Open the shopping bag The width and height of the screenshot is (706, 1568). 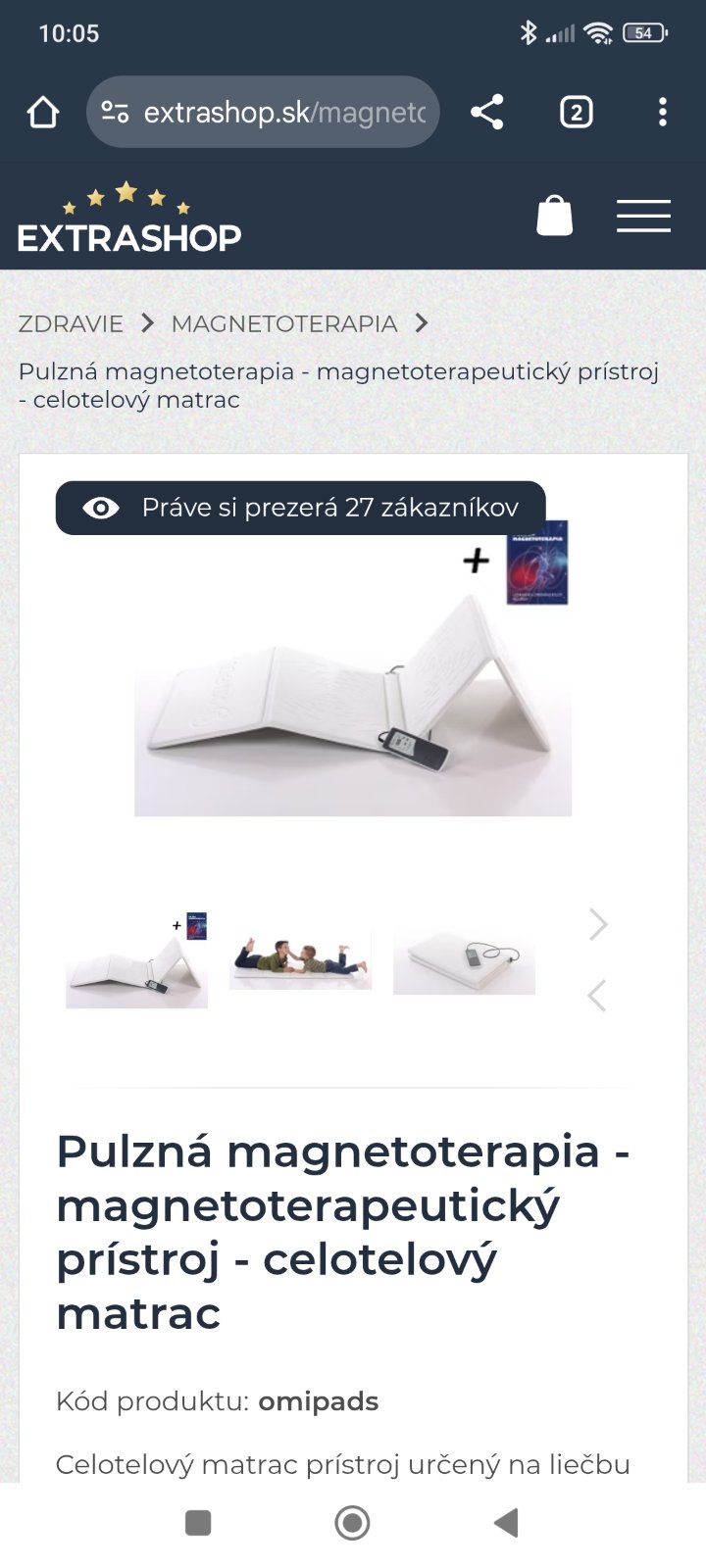pyautogui.click(x=554, y=216)
